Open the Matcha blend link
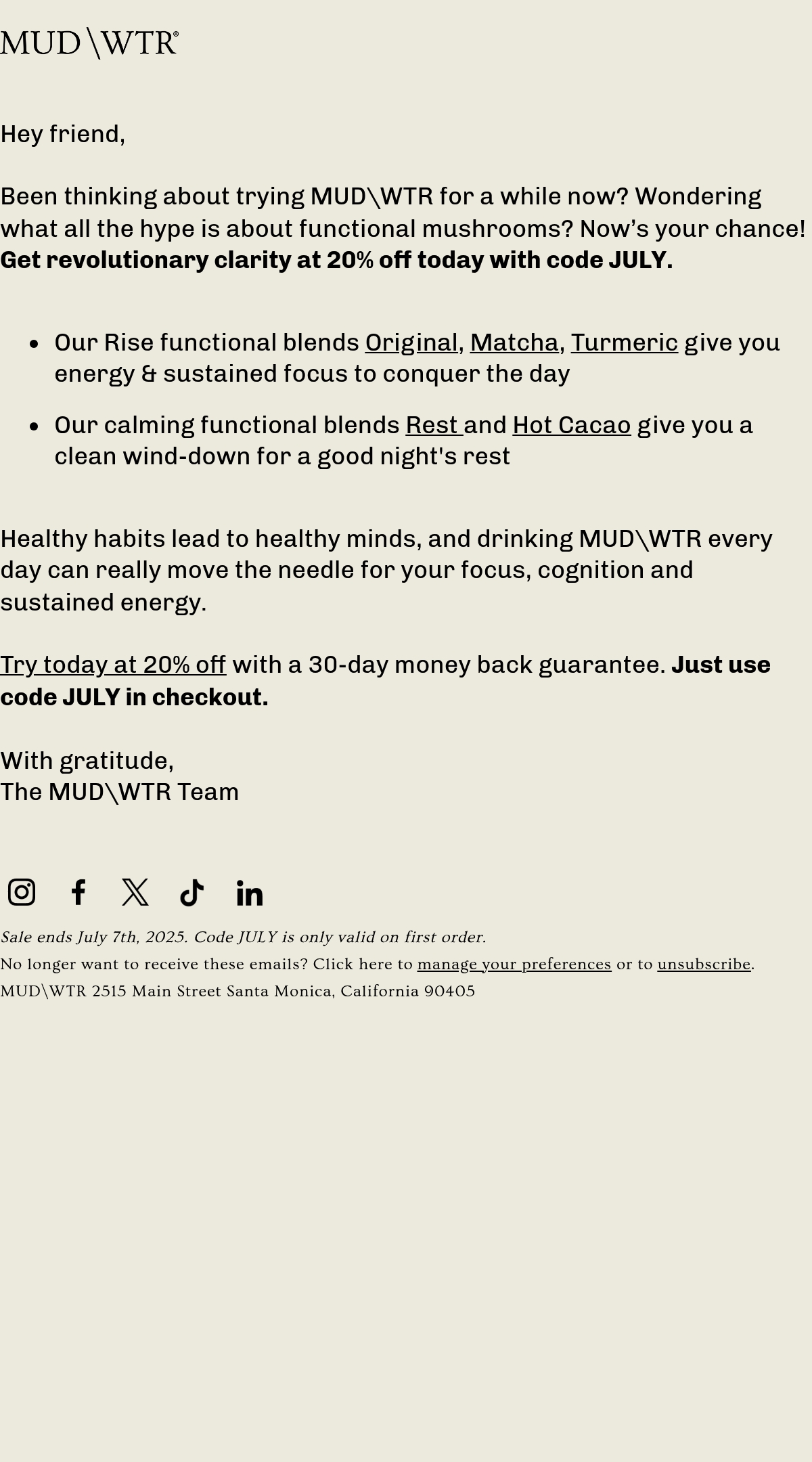 514,342
